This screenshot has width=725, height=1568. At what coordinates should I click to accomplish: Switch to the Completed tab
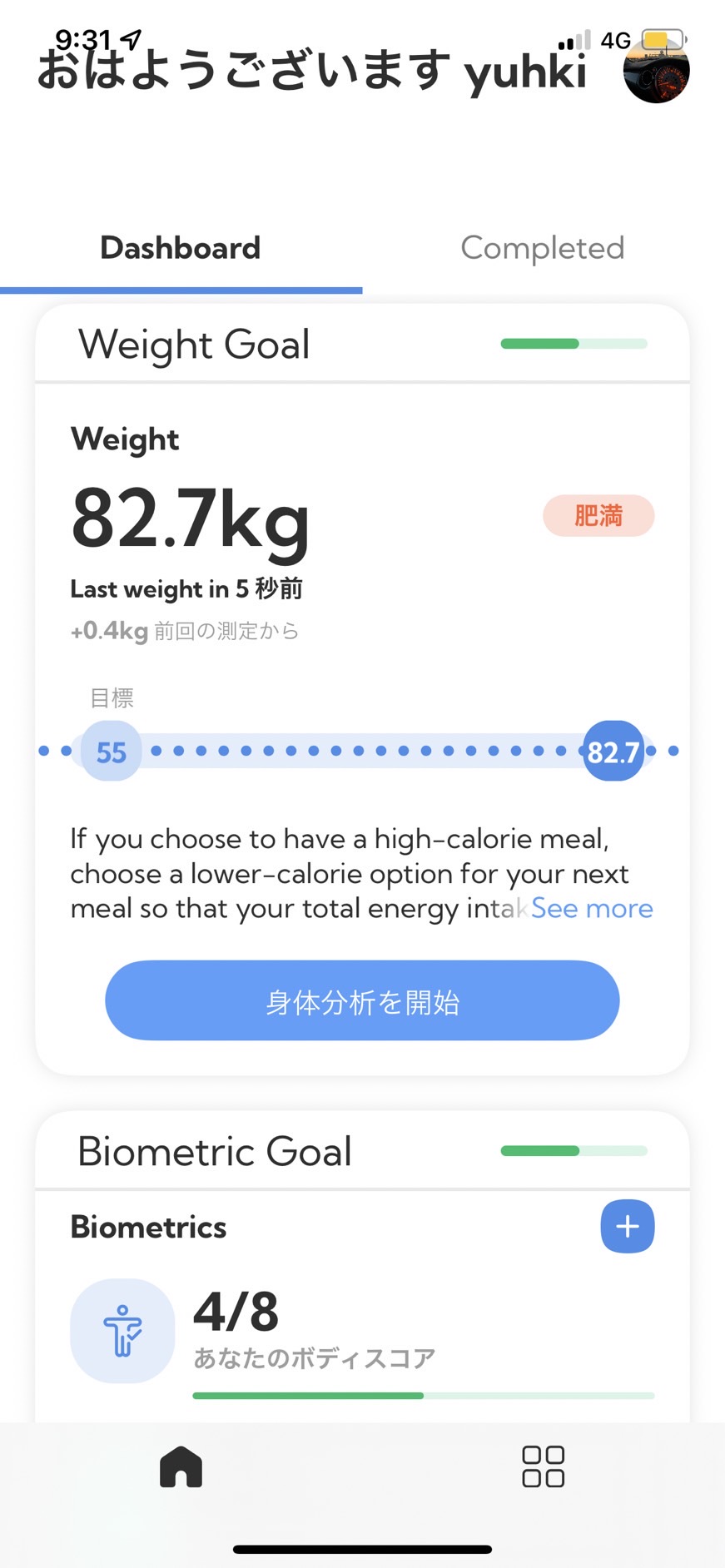543,248
